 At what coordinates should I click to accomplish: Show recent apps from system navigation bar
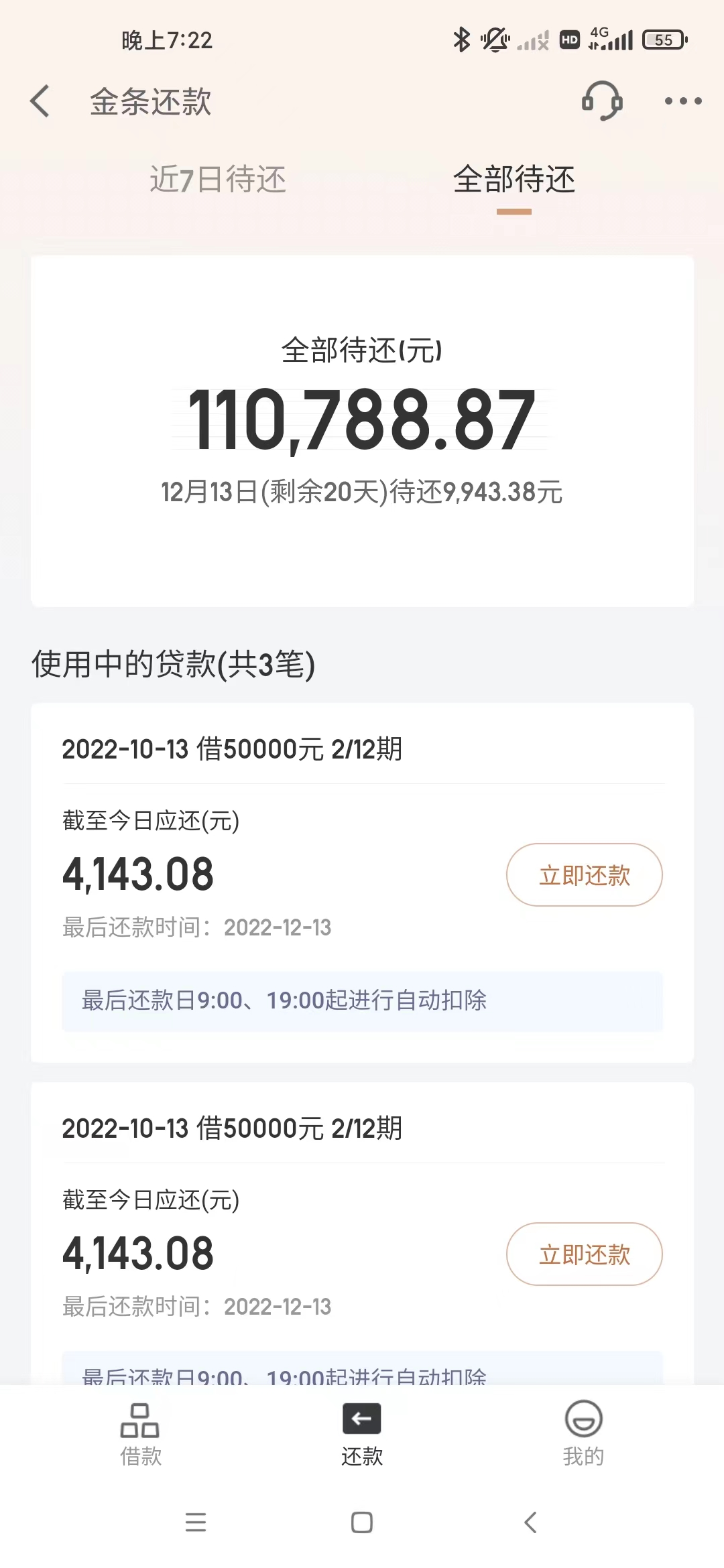tap(196, 1522)
